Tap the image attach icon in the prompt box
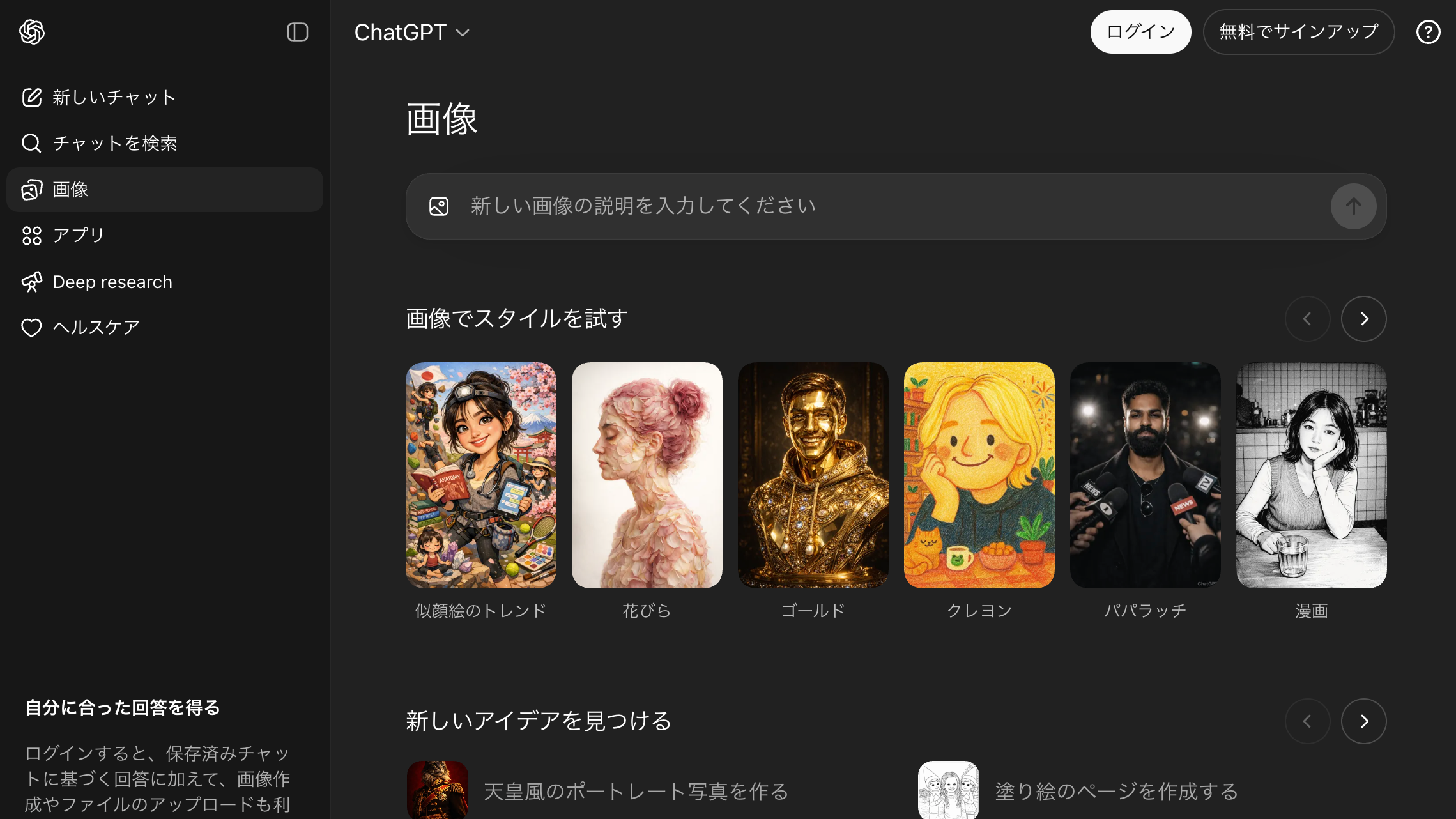Viewport: 1456px width, 819px height. coord(439,206)
